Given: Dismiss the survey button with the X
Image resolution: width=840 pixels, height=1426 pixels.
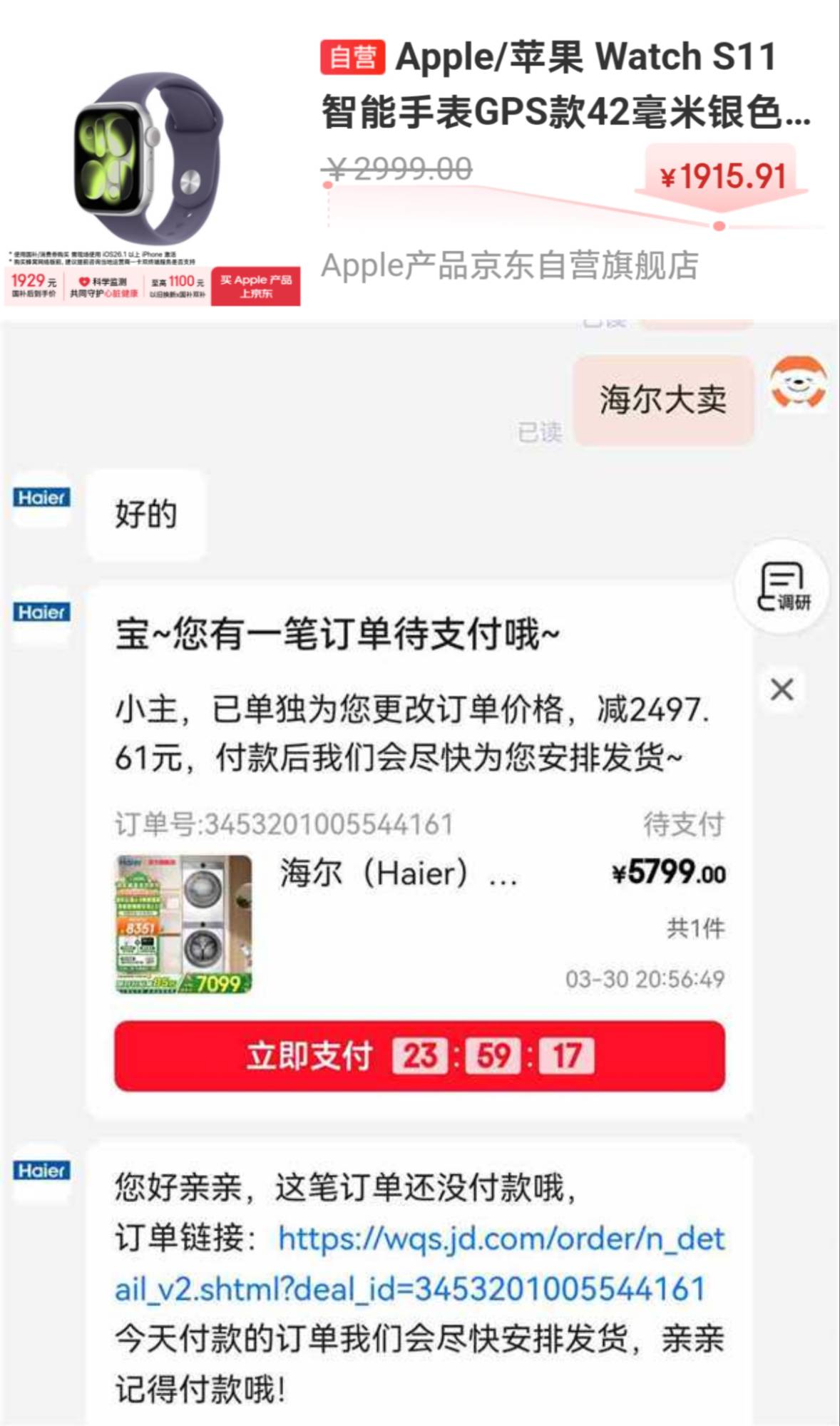Looking at the screenshot, I should (782, 689).
